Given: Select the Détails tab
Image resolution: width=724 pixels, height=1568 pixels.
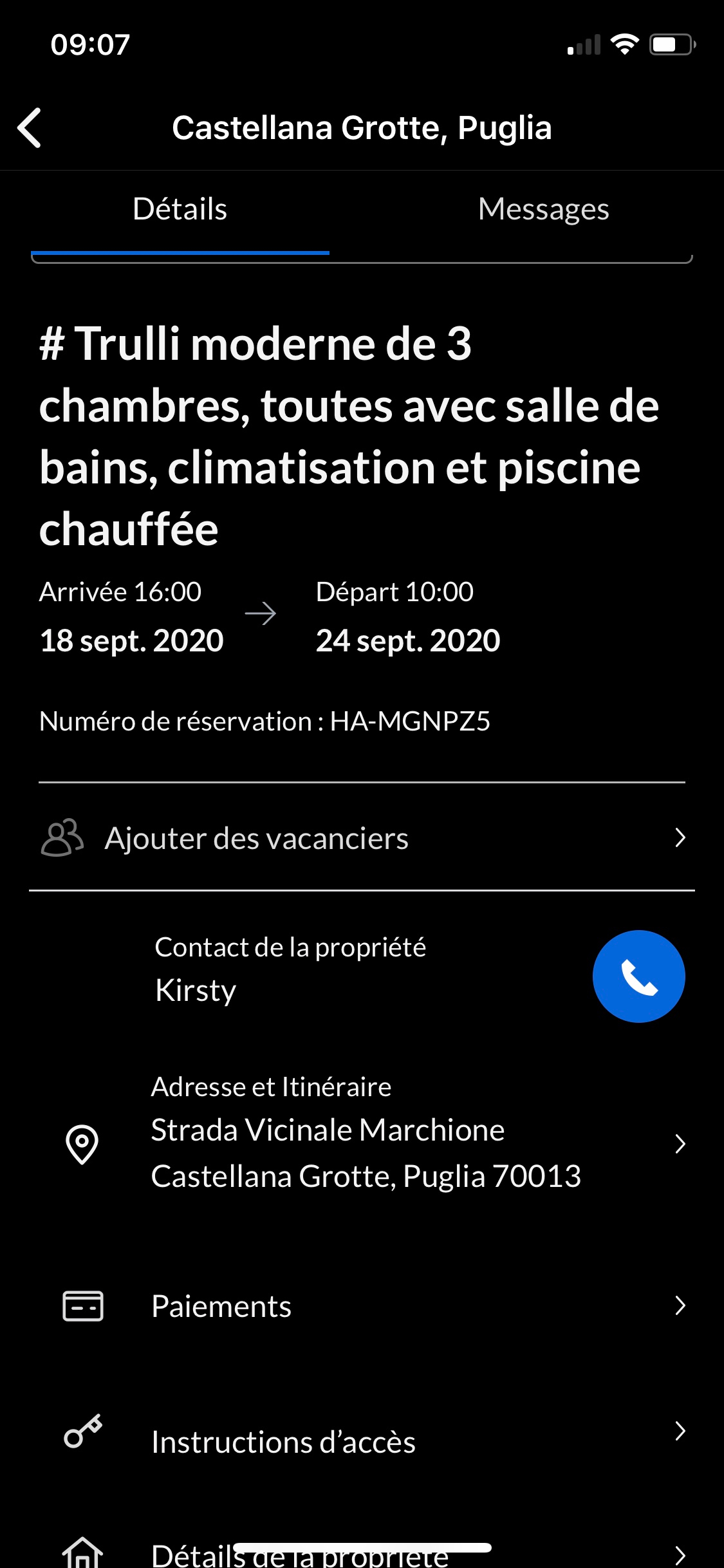Looking at the screenshot, I should [x=180, y=210].
